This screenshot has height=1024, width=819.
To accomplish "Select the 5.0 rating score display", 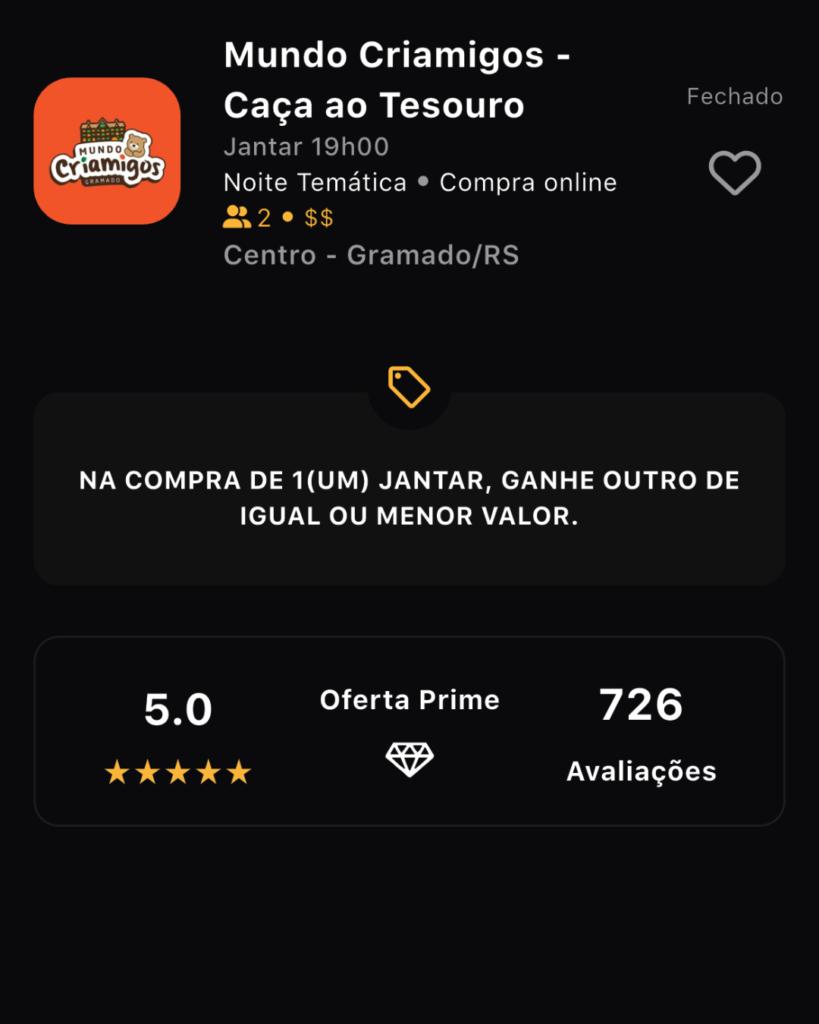I will click(x=177, y=708).
